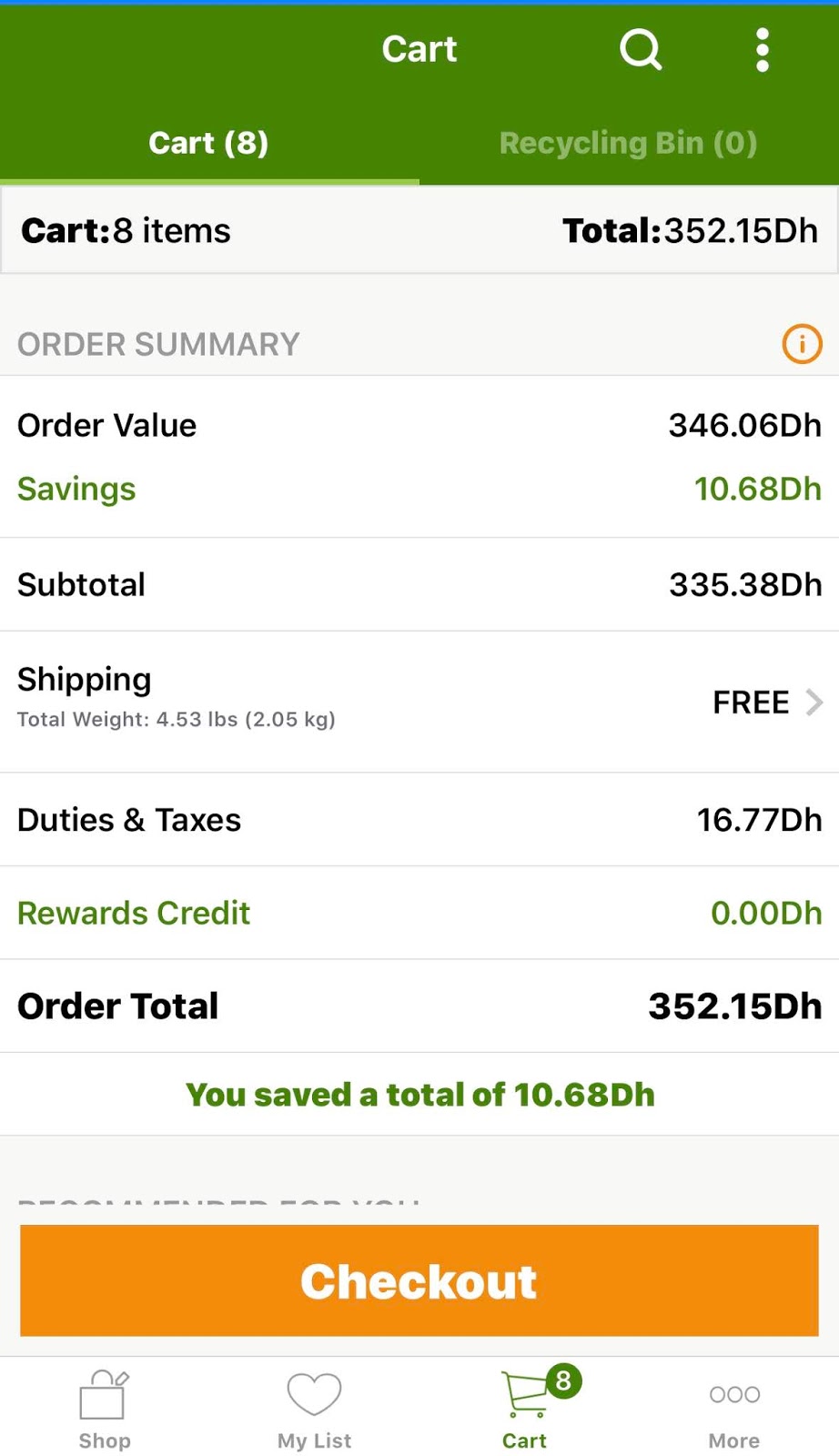The width and height of the screenshot is (839, 1456).
Task: Open the Shipping options row
Action: point(419,702)
